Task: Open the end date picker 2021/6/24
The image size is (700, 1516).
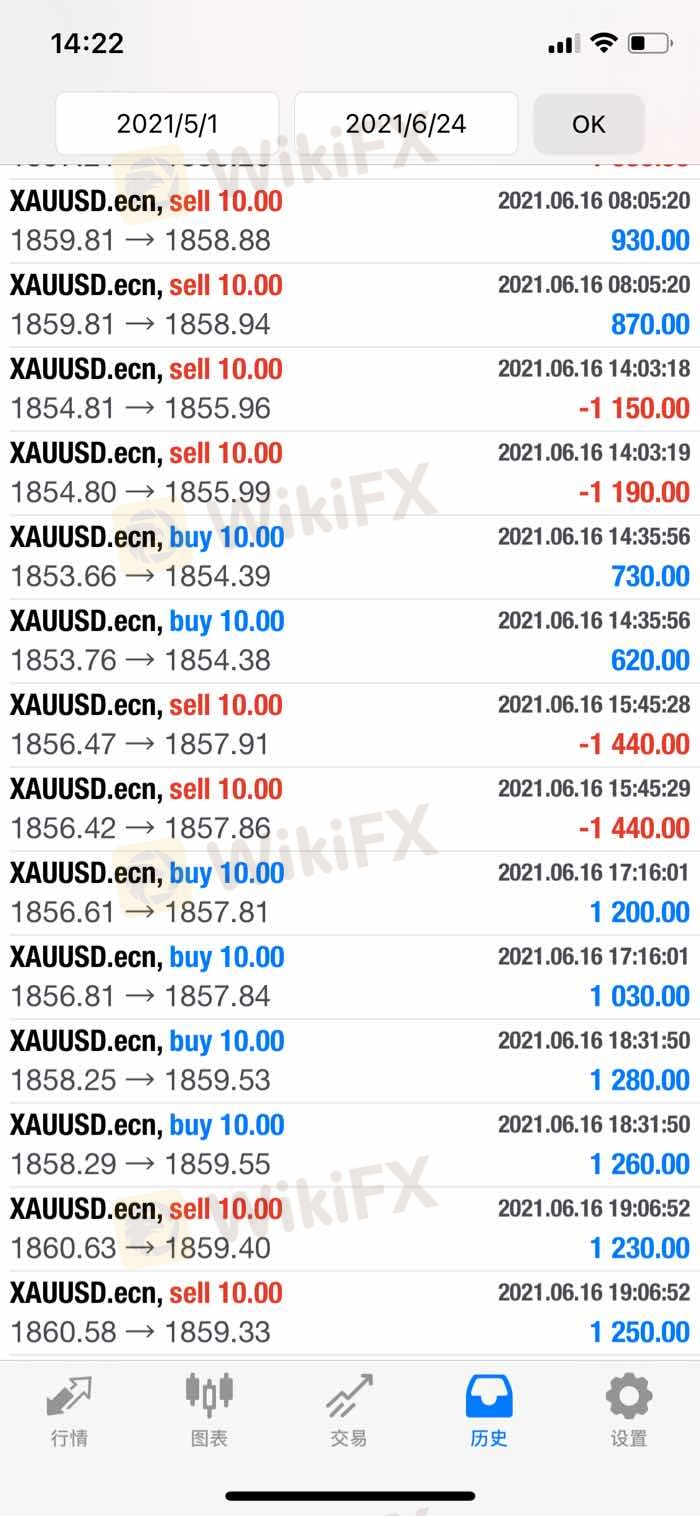Action: pos(406,124)
